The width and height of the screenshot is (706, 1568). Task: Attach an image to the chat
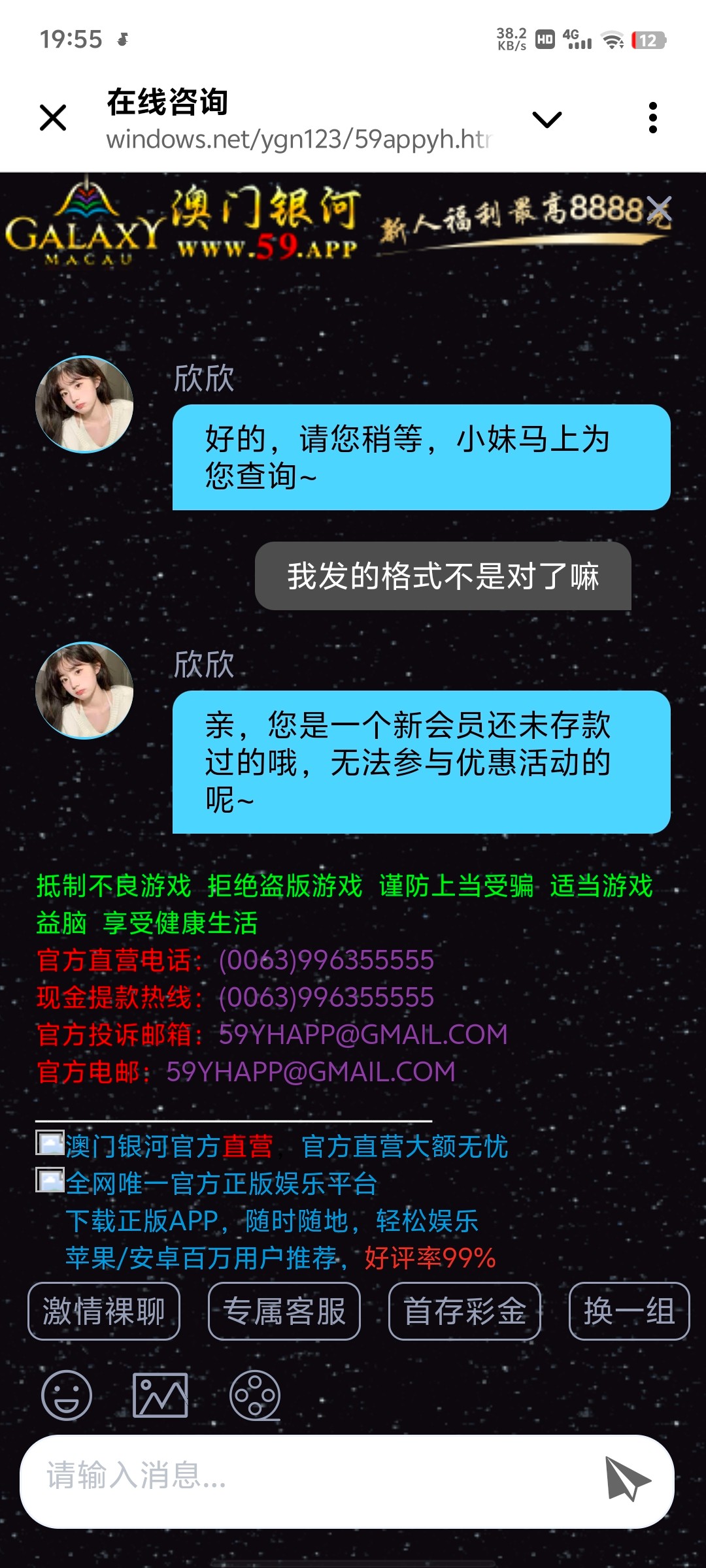(160, 1395)
